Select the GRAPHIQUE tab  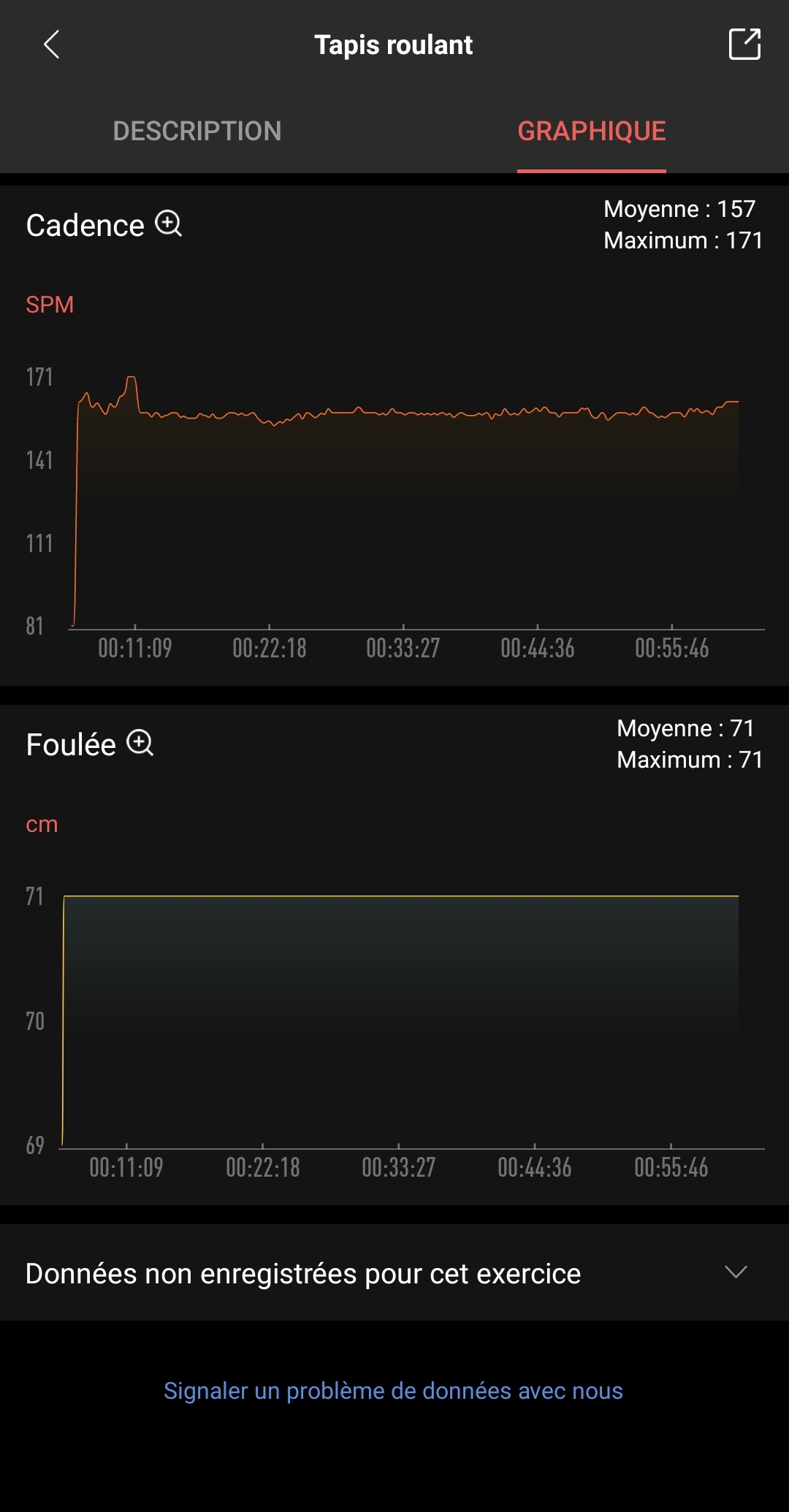coord(591,131)
